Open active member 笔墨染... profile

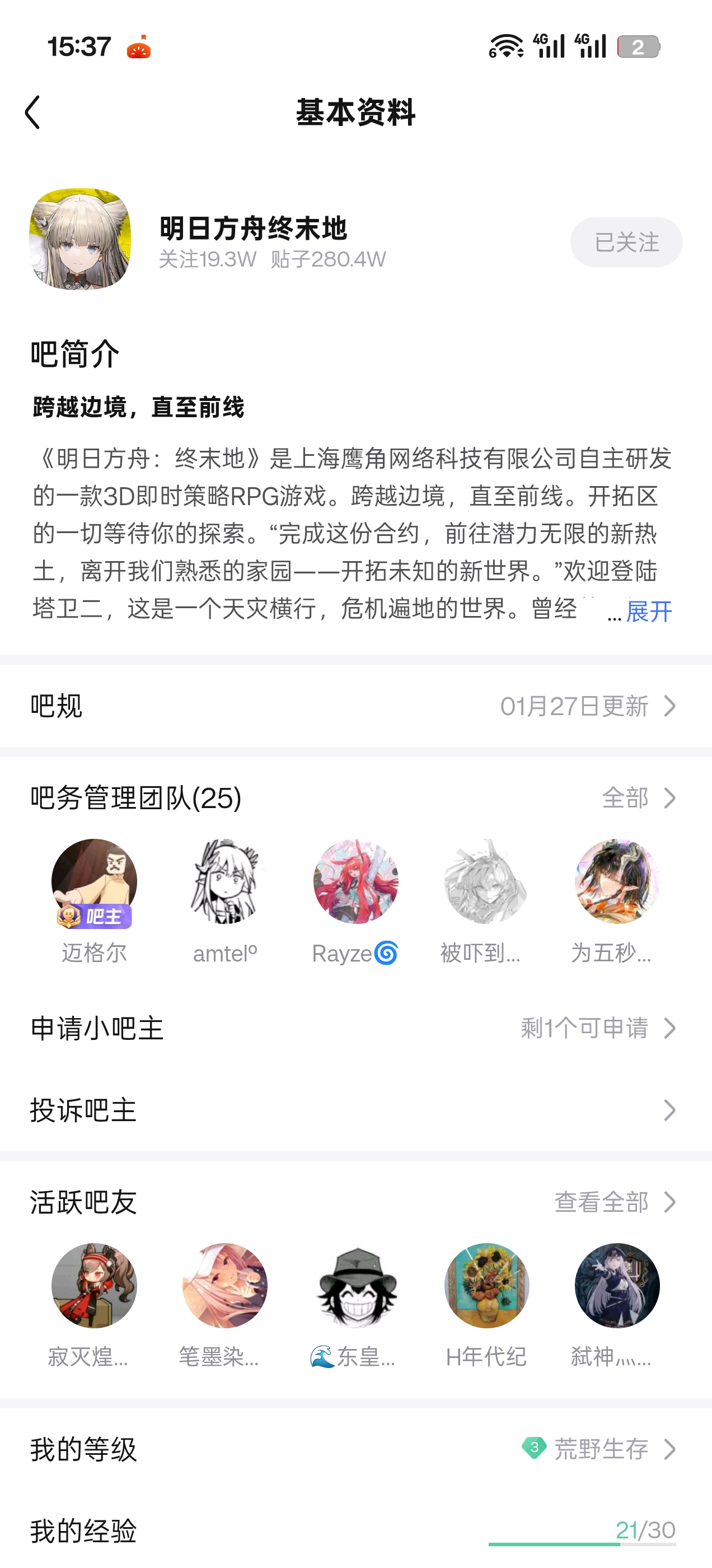point(224,1286)
